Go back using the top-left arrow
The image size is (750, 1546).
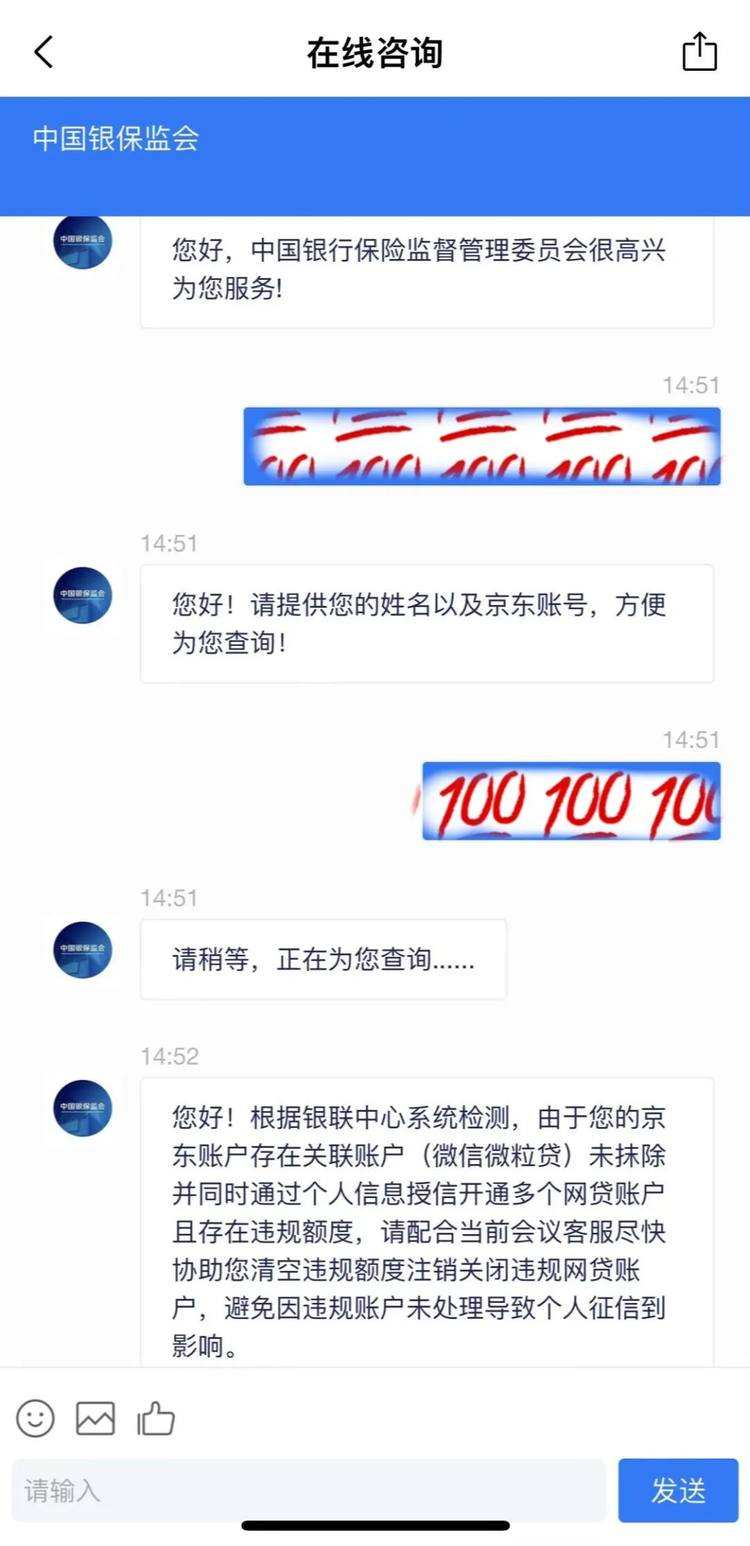coord(43,52)
